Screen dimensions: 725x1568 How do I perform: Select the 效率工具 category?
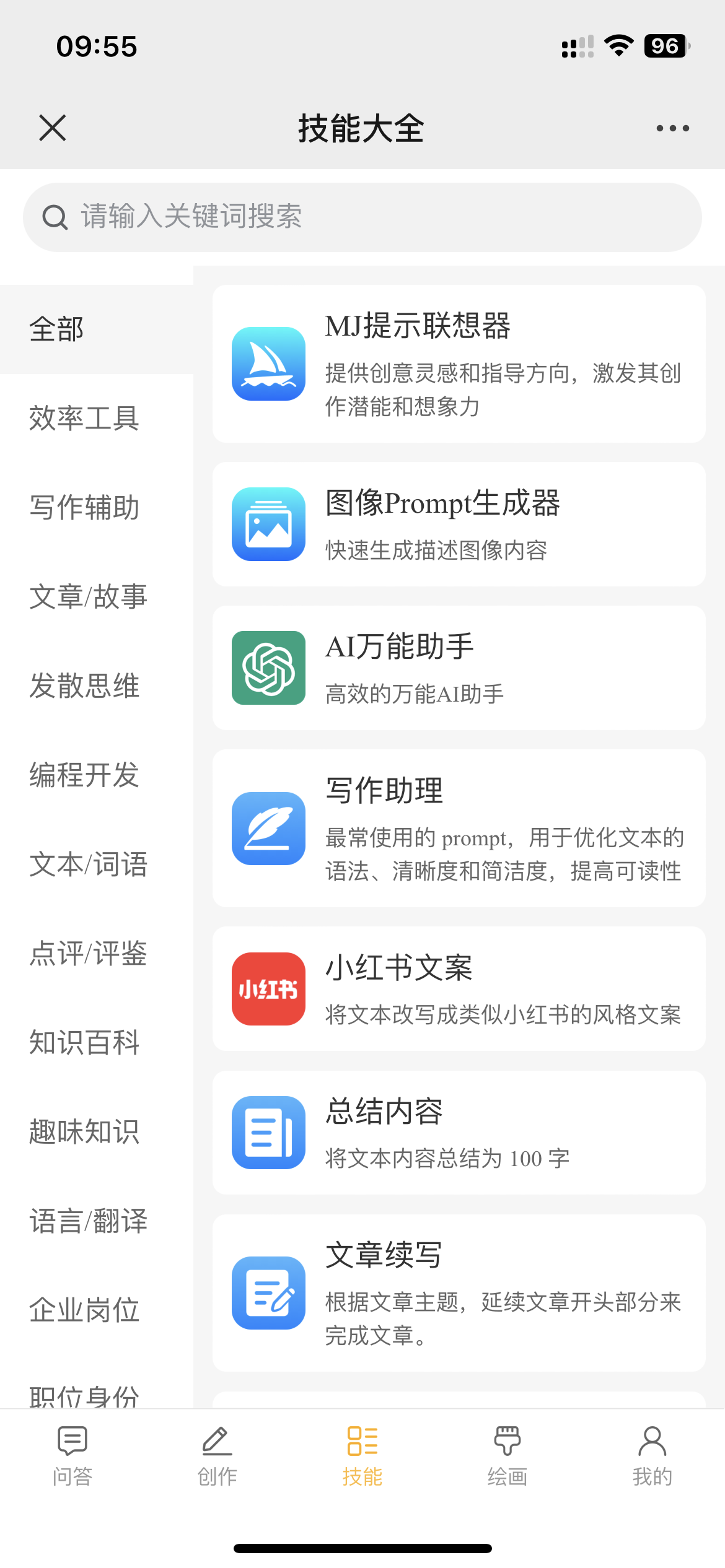[x=85, y=419]
